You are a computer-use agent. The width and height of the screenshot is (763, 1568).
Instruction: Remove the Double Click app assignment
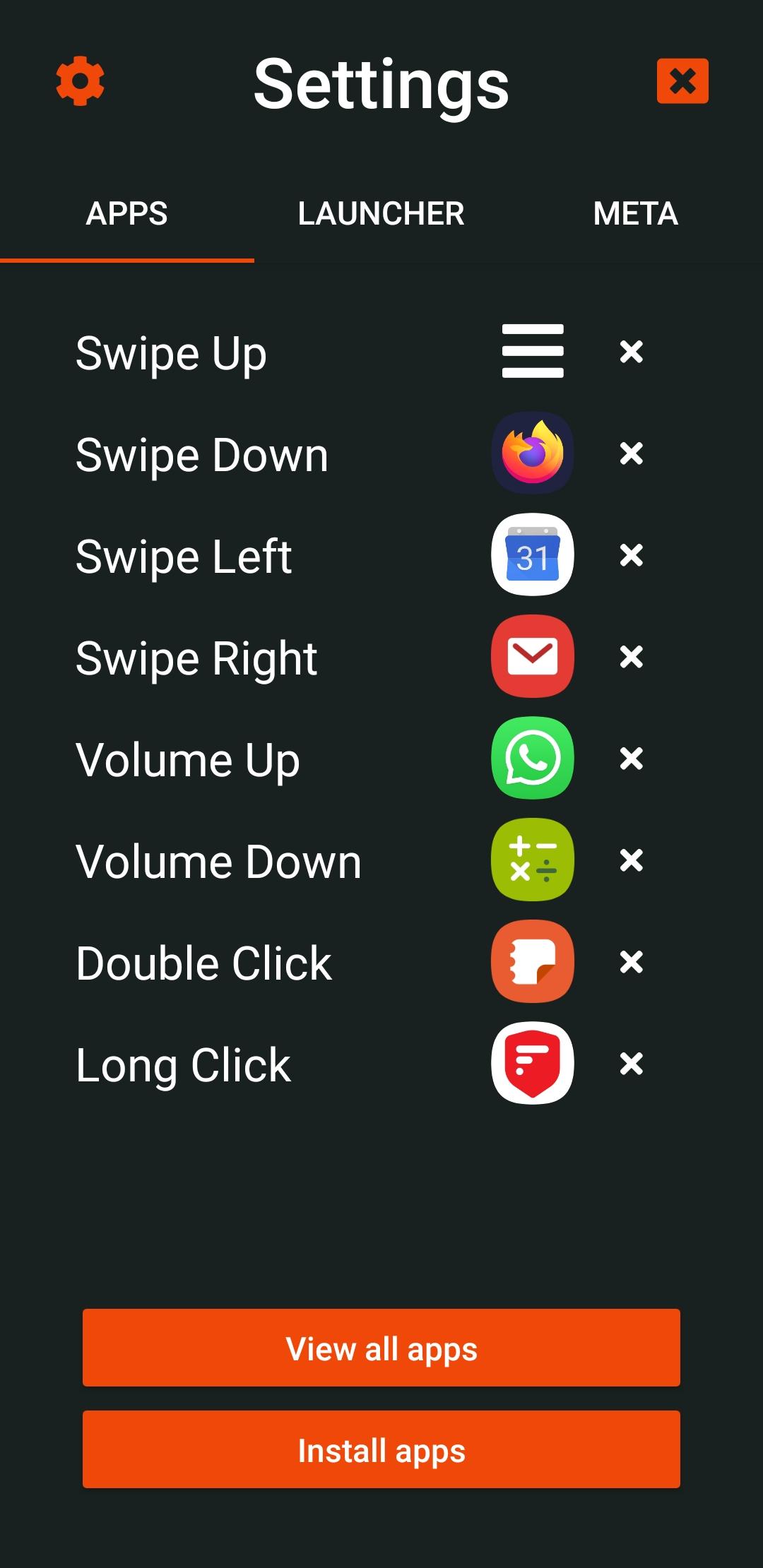coord(631,961)
